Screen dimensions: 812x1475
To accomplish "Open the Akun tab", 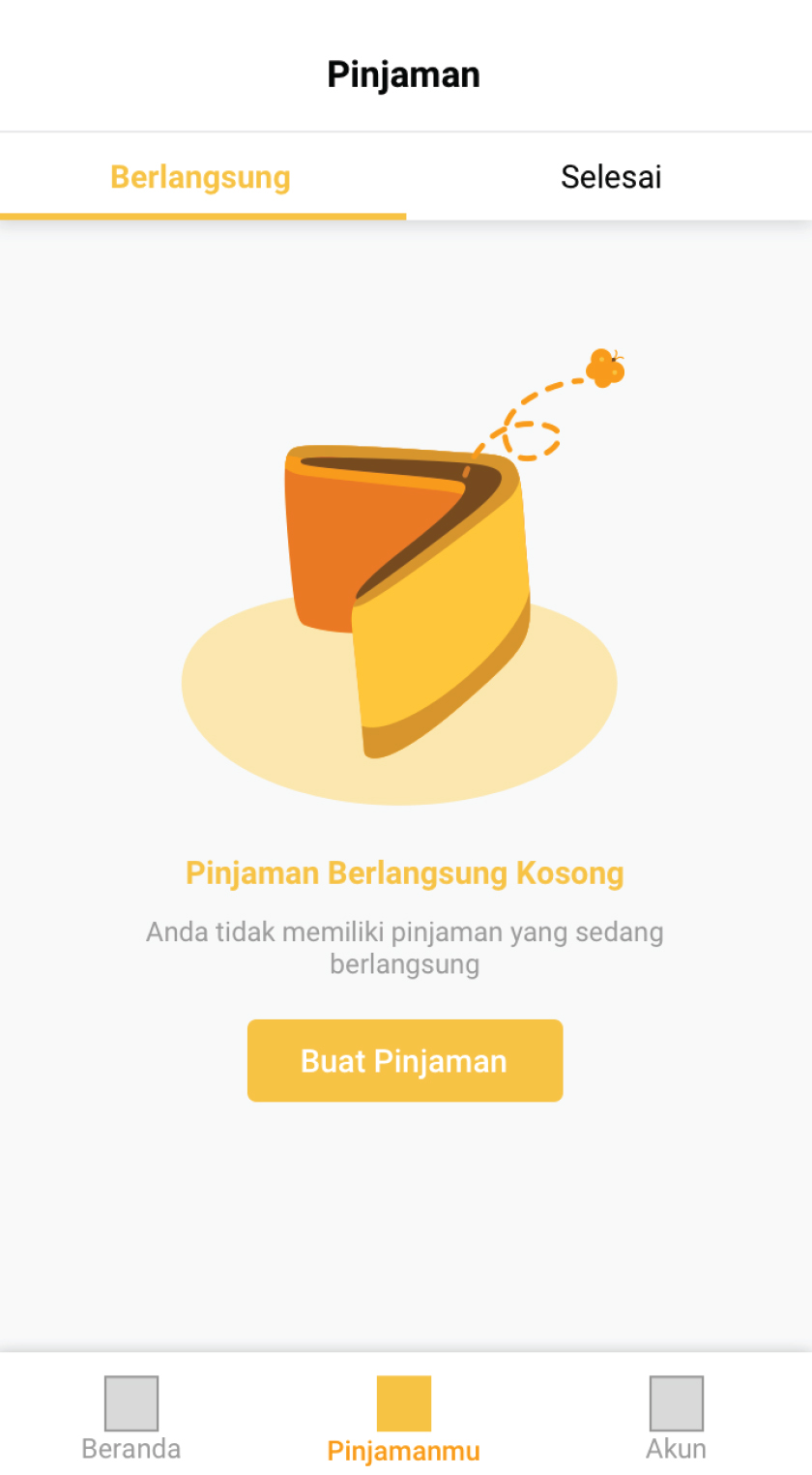I will click(676, 1418).
